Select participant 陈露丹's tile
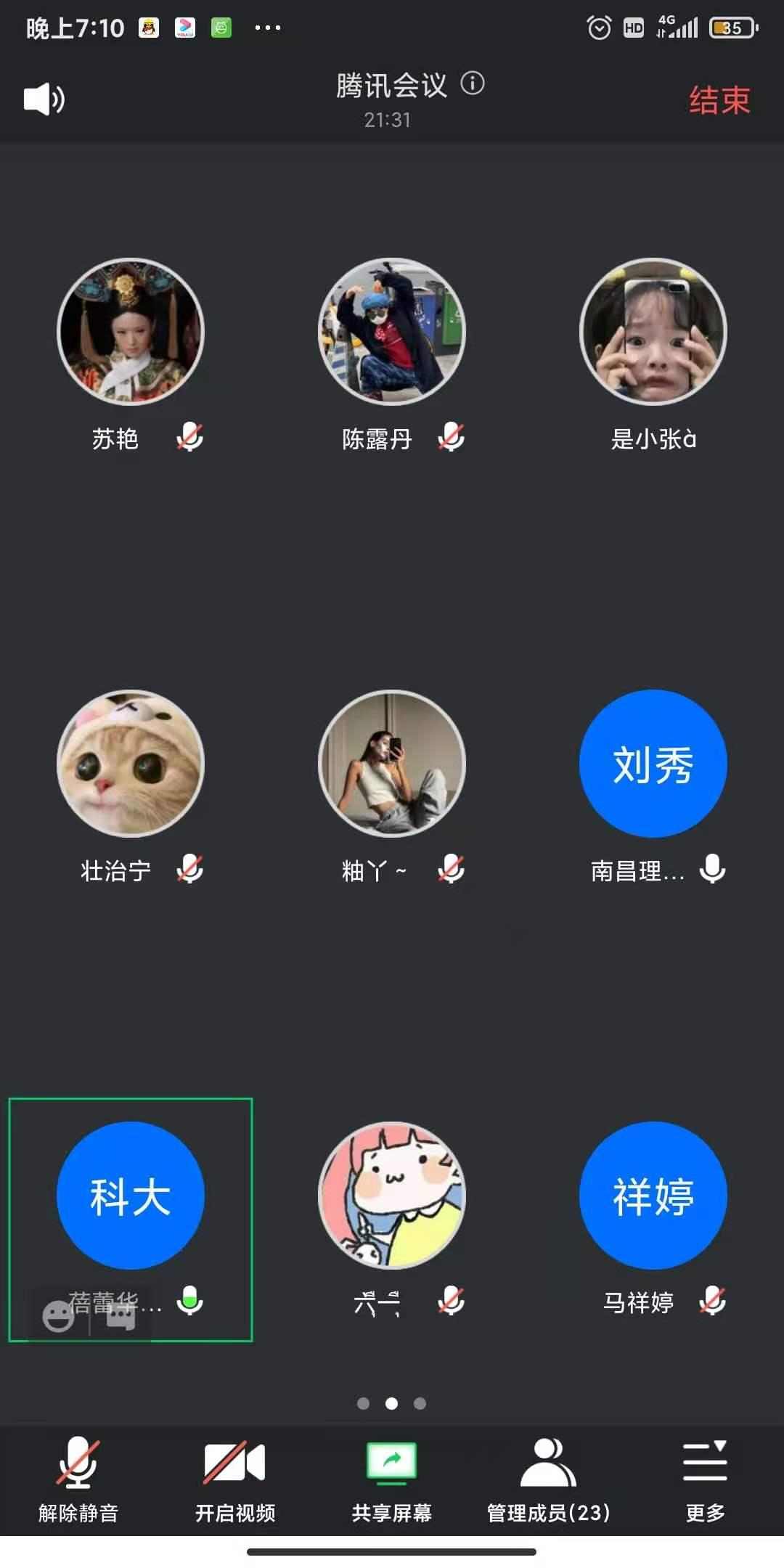 392,332
